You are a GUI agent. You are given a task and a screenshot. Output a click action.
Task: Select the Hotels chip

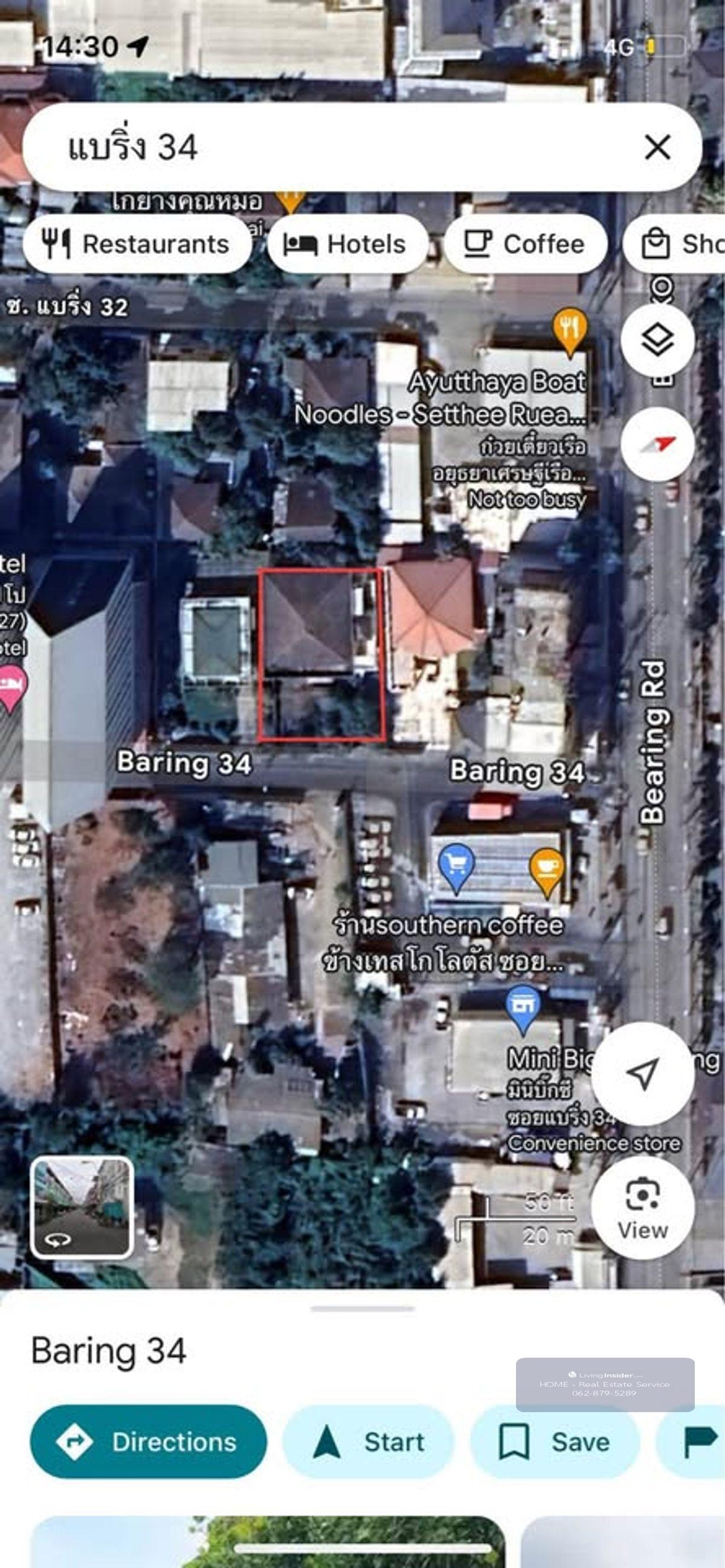346,244
